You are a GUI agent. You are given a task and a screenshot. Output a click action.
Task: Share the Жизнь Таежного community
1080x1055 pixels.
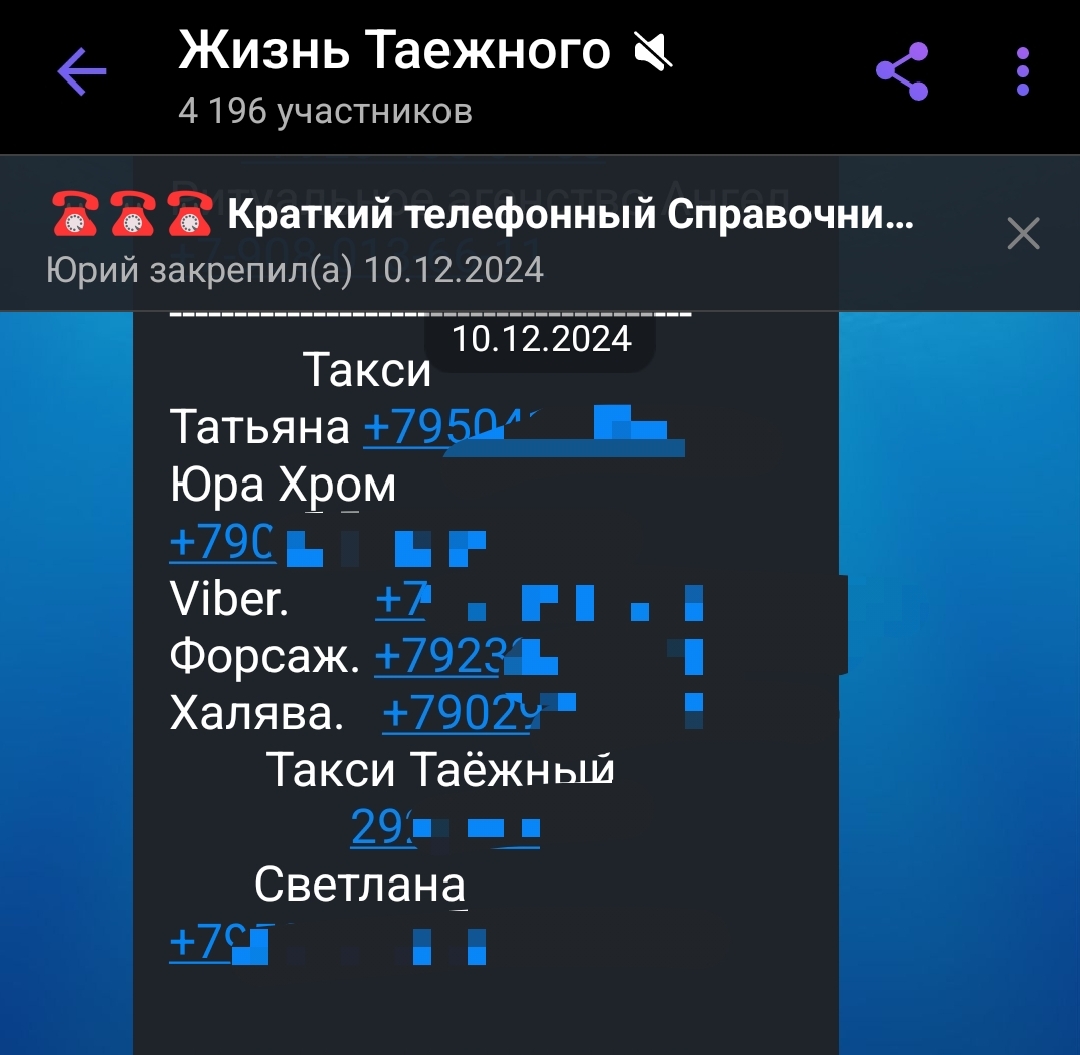[902, 71]
